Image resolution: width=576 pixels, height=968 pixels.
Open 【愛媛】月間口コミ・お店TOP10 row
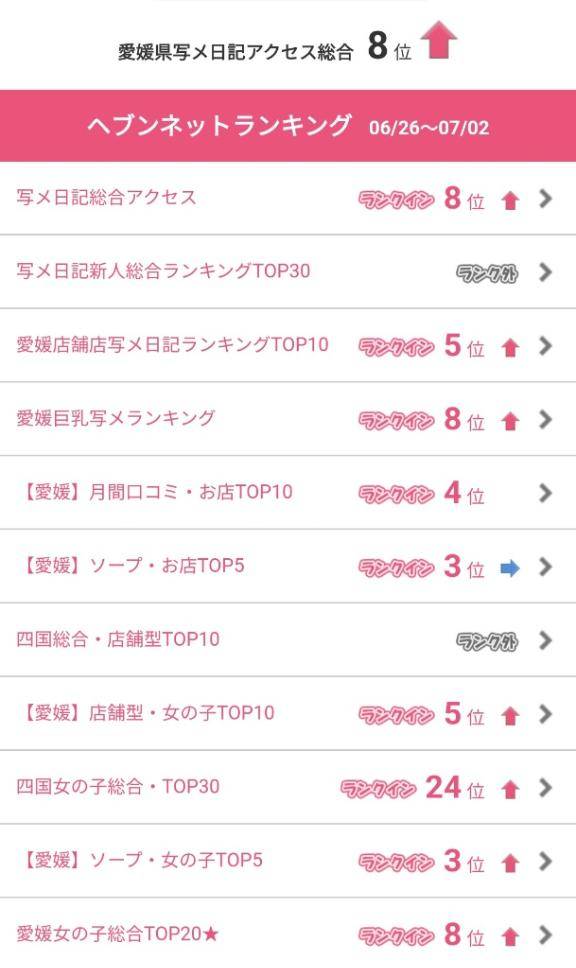(x=288, y=493)
